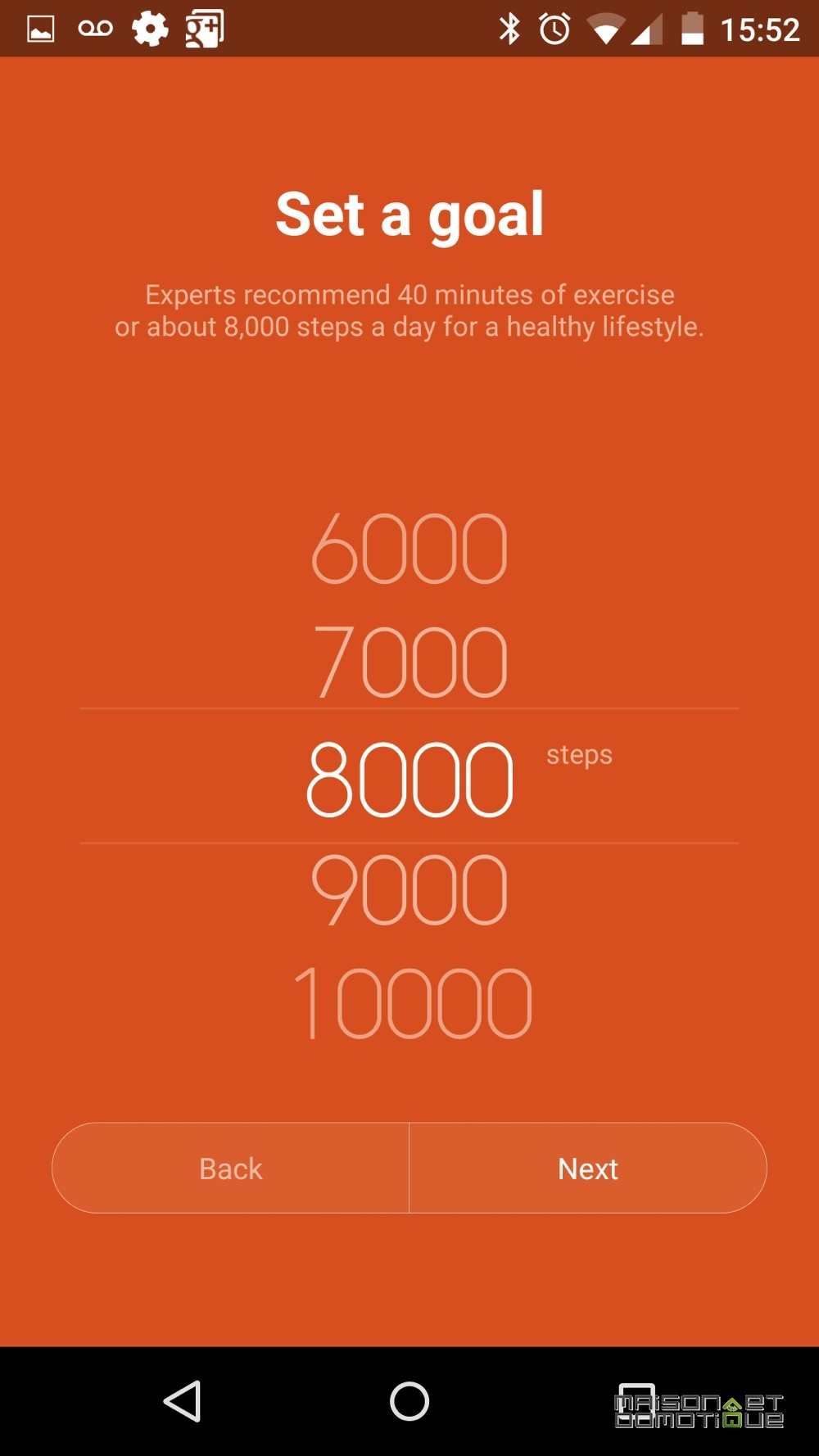Viewport: 819px width, 1456px height.
Task: Select 6000 steps in the picker
Action: tap(409, 548)
